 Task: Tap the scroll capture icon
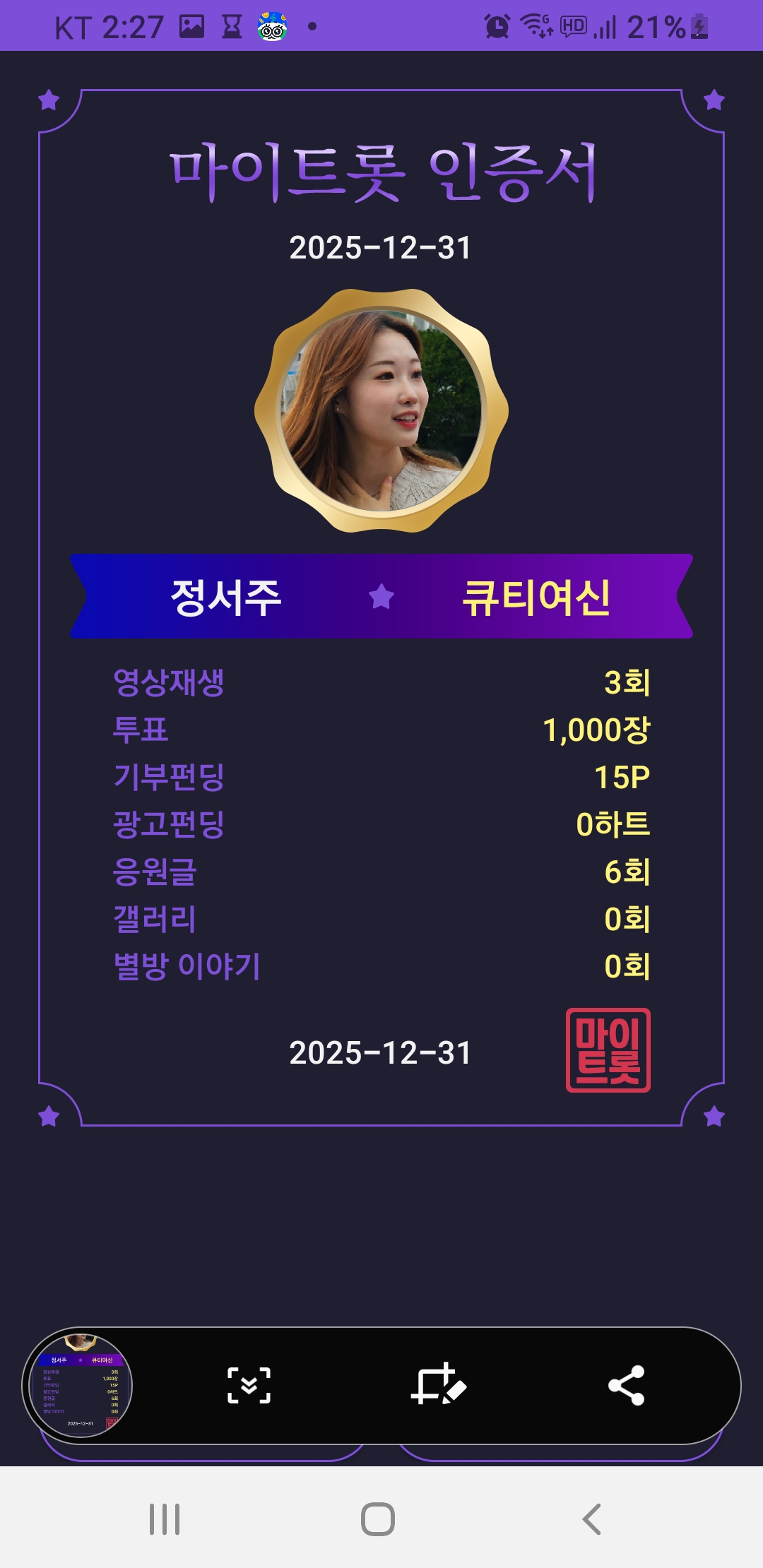click(249, 1385)
